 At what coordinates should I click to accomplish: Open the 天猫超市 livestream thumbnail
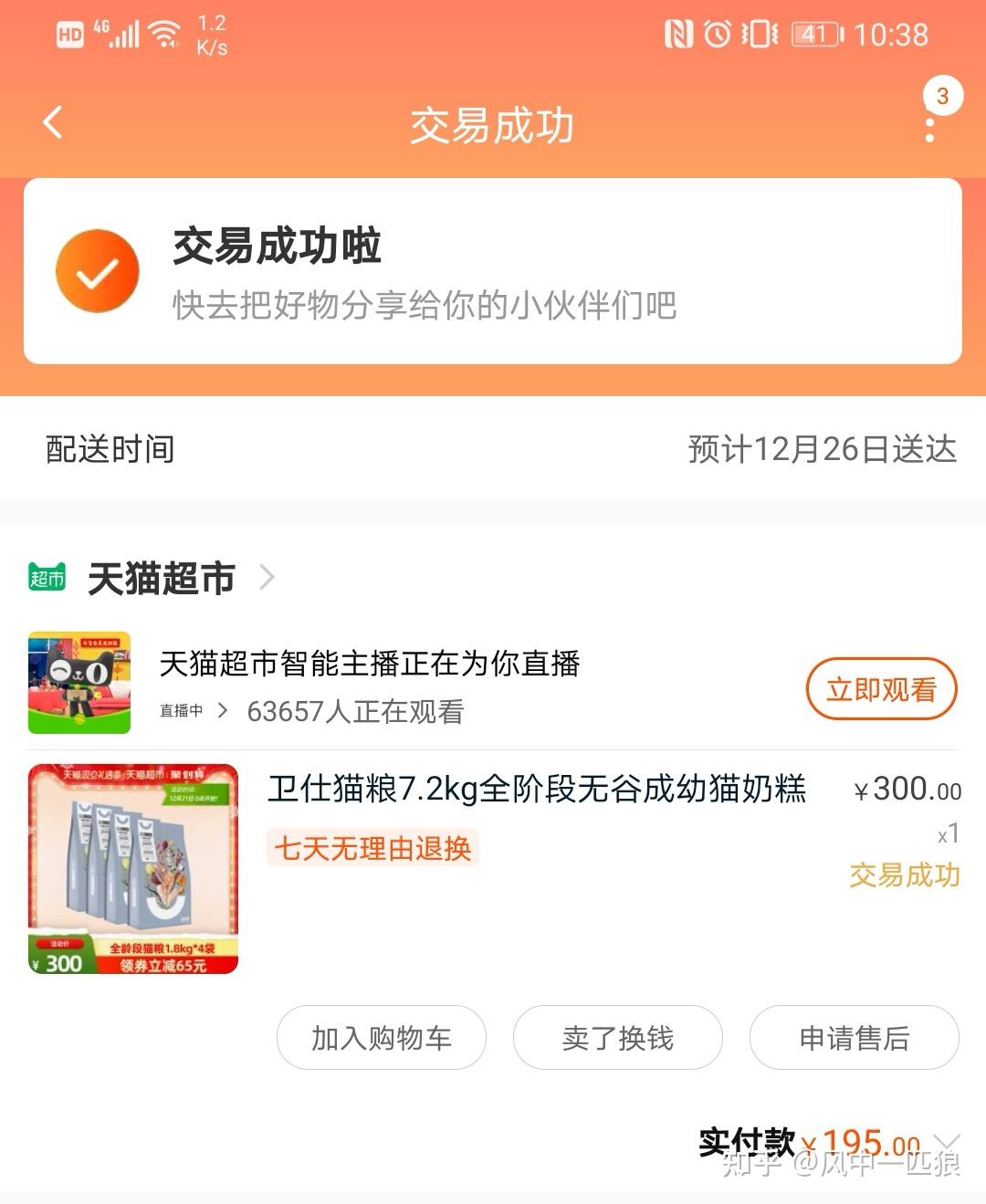point(79,683)
